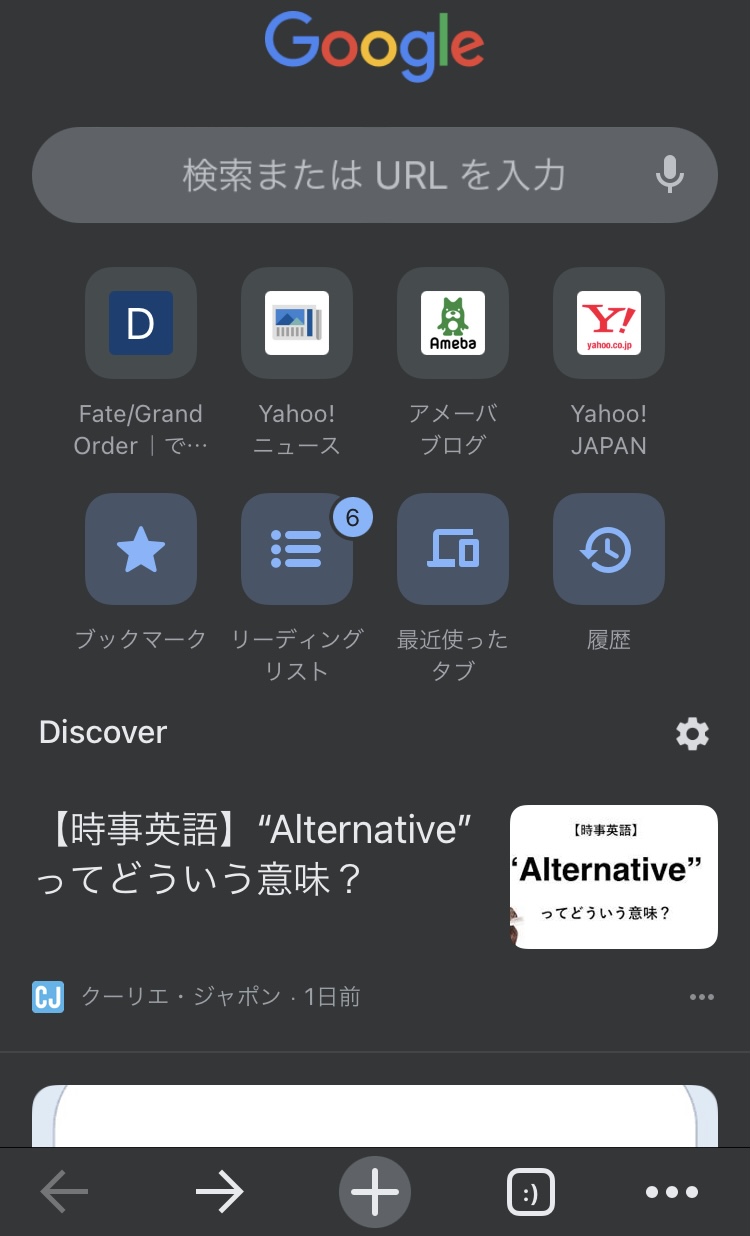The image size is (750, 1236).
Task: Open the Yahoo! ニュース shortcut
Action: tap(297, 323)
